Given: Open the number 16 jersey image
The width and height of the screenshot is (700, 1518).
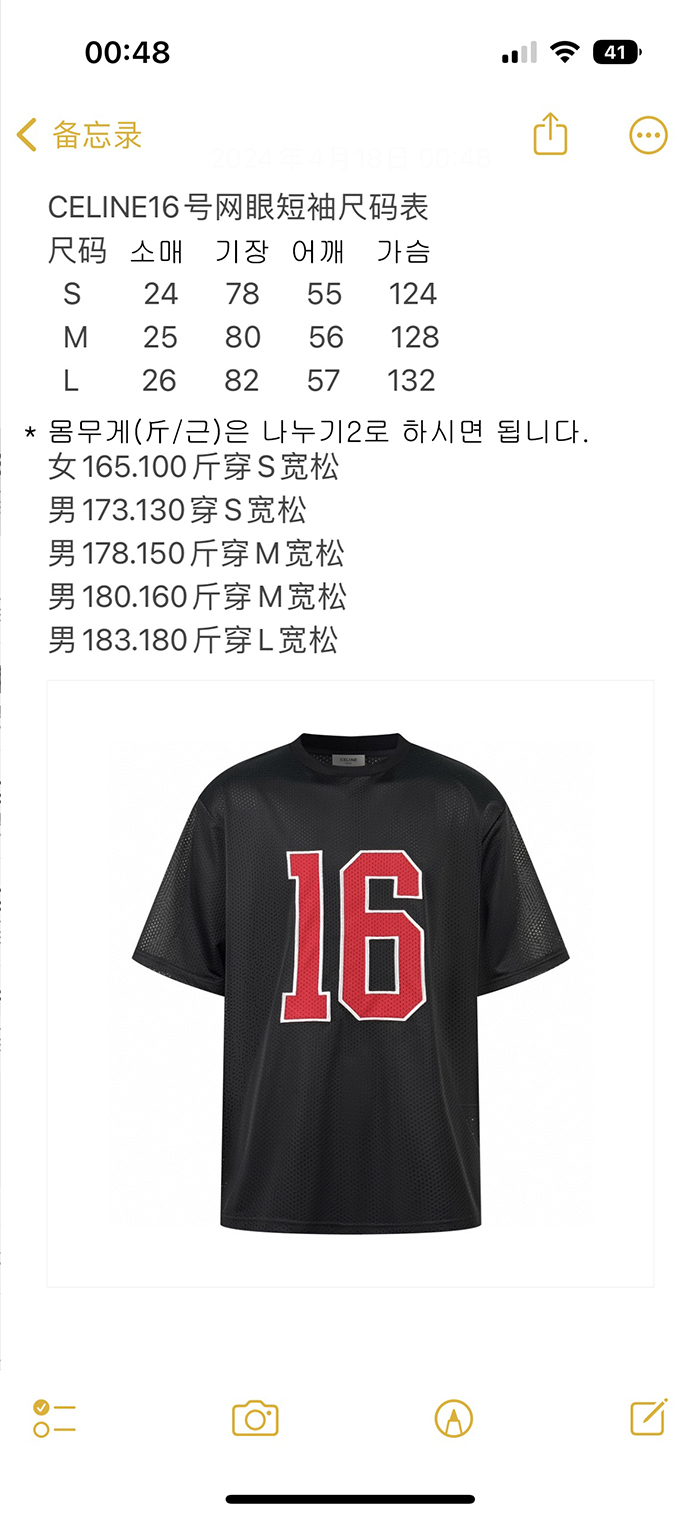Looking at the screenshot, I should [350, 983].
